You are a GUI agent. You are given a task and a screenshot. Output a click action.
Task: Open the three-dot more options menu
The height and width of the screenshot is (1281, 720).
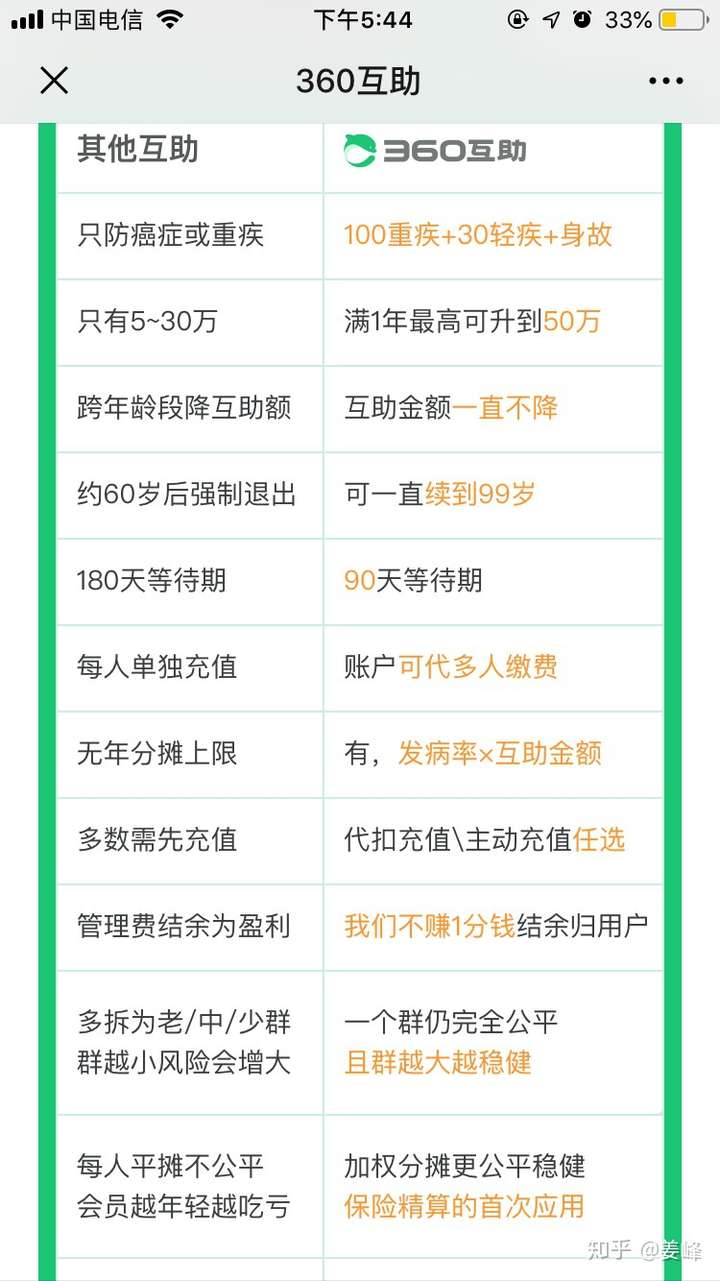[665, 81]
